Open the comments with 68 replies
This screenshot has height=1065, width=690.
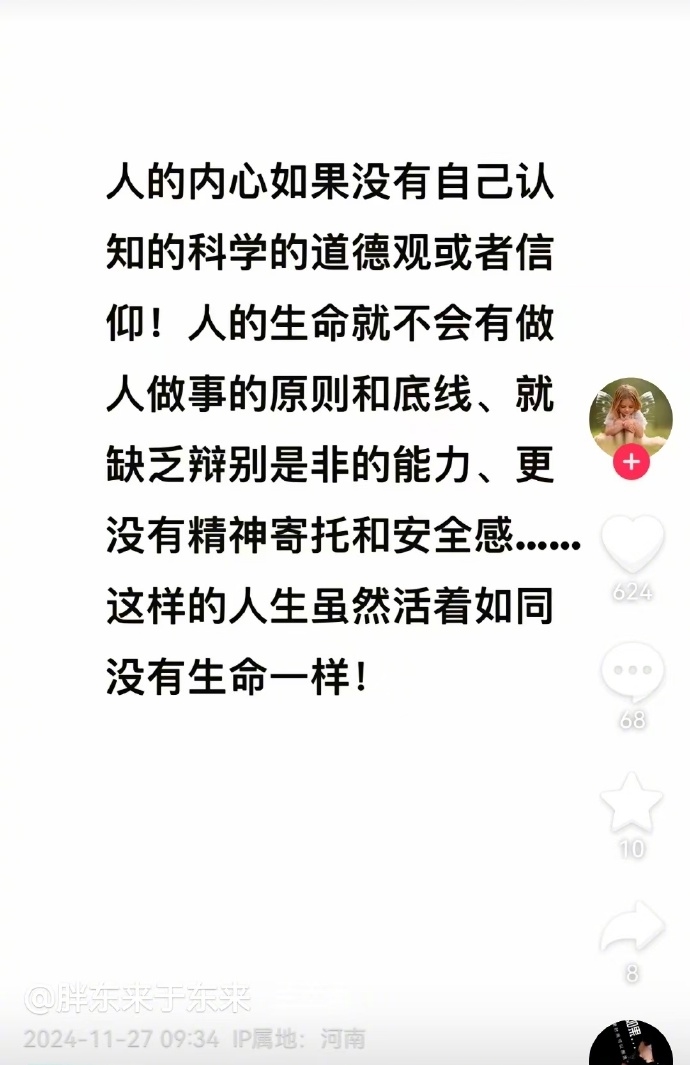[x=632, y=673]
